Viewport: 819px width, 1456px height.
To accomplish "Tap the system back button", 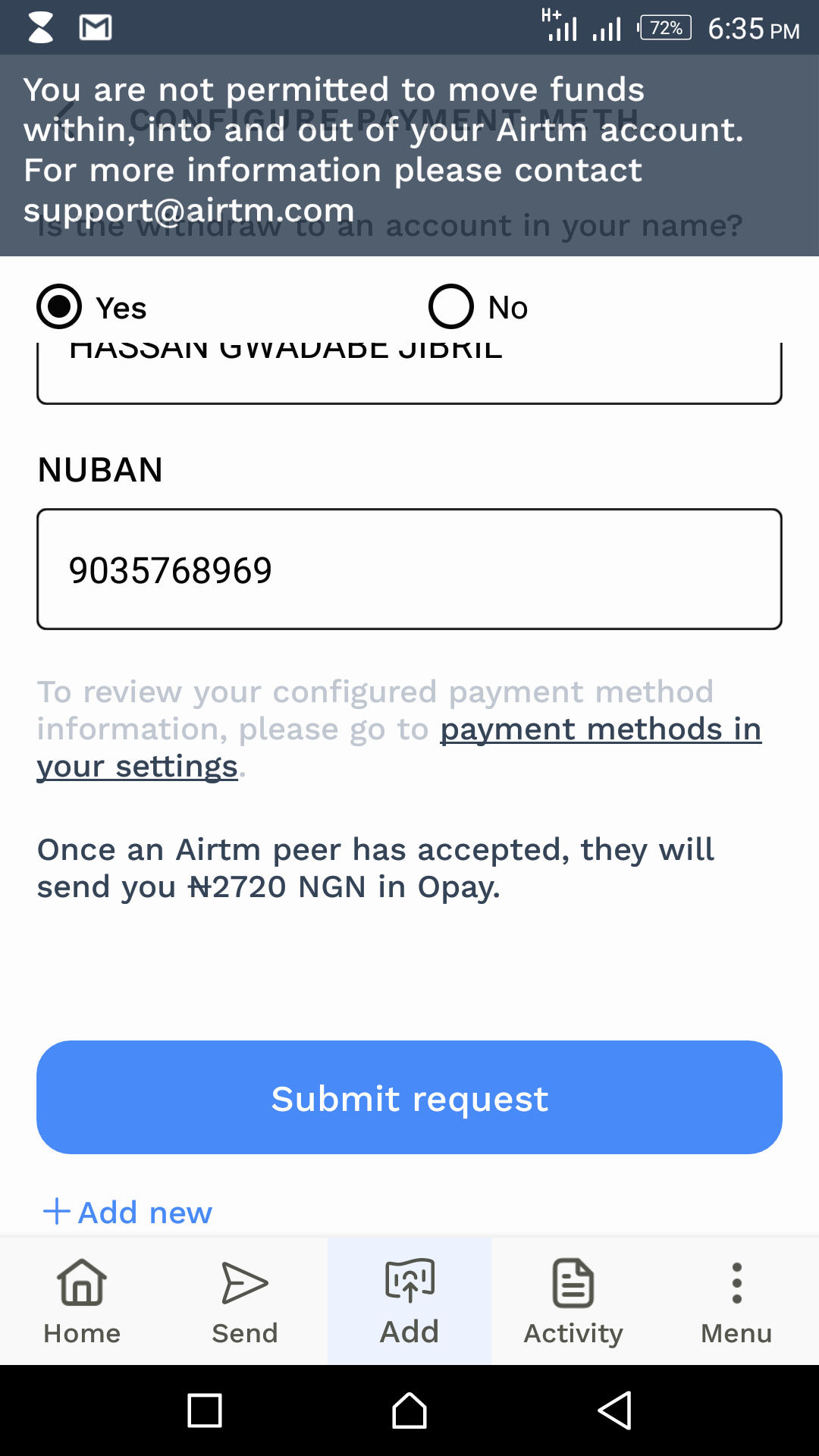I will [614, 1411].
